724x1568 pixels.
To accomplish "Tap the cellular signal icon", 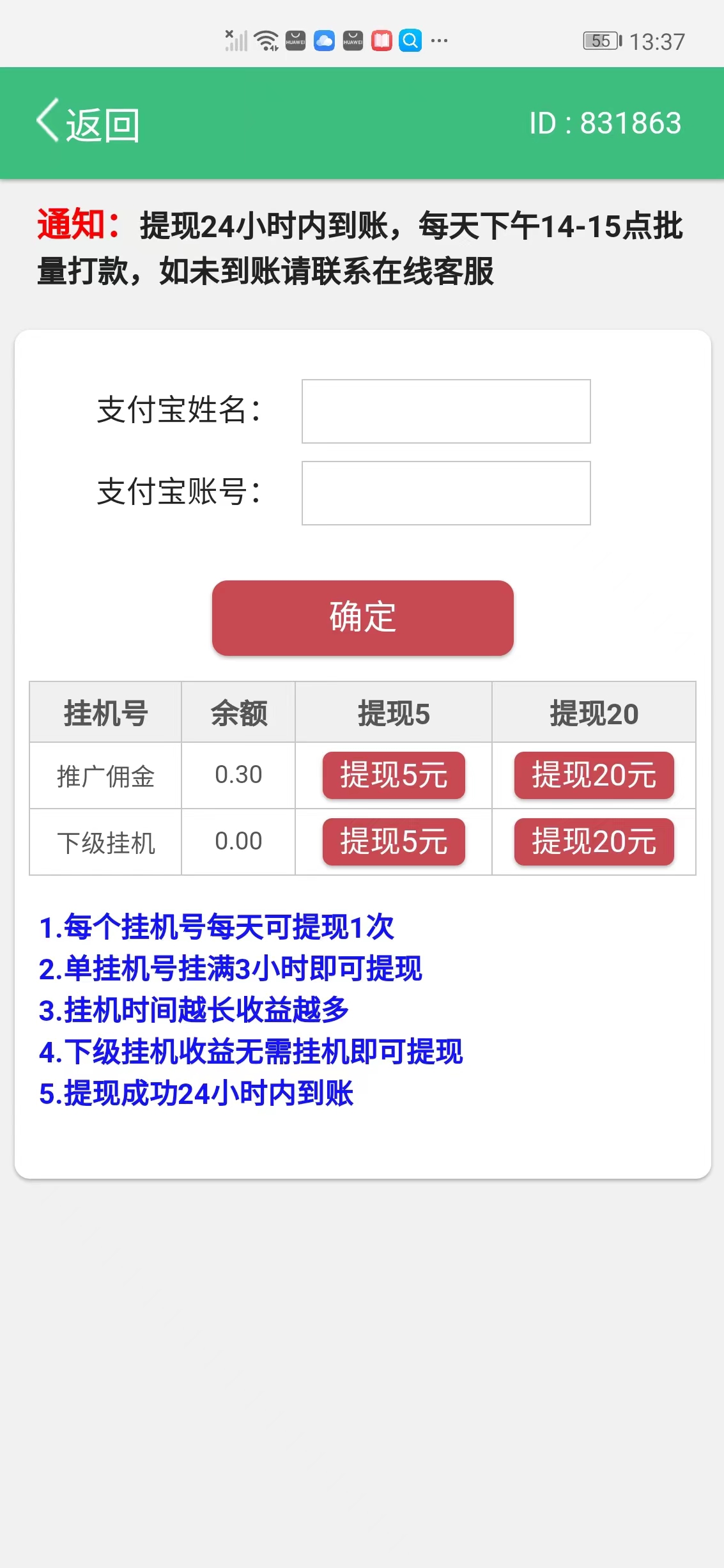I will coord(236,40).
